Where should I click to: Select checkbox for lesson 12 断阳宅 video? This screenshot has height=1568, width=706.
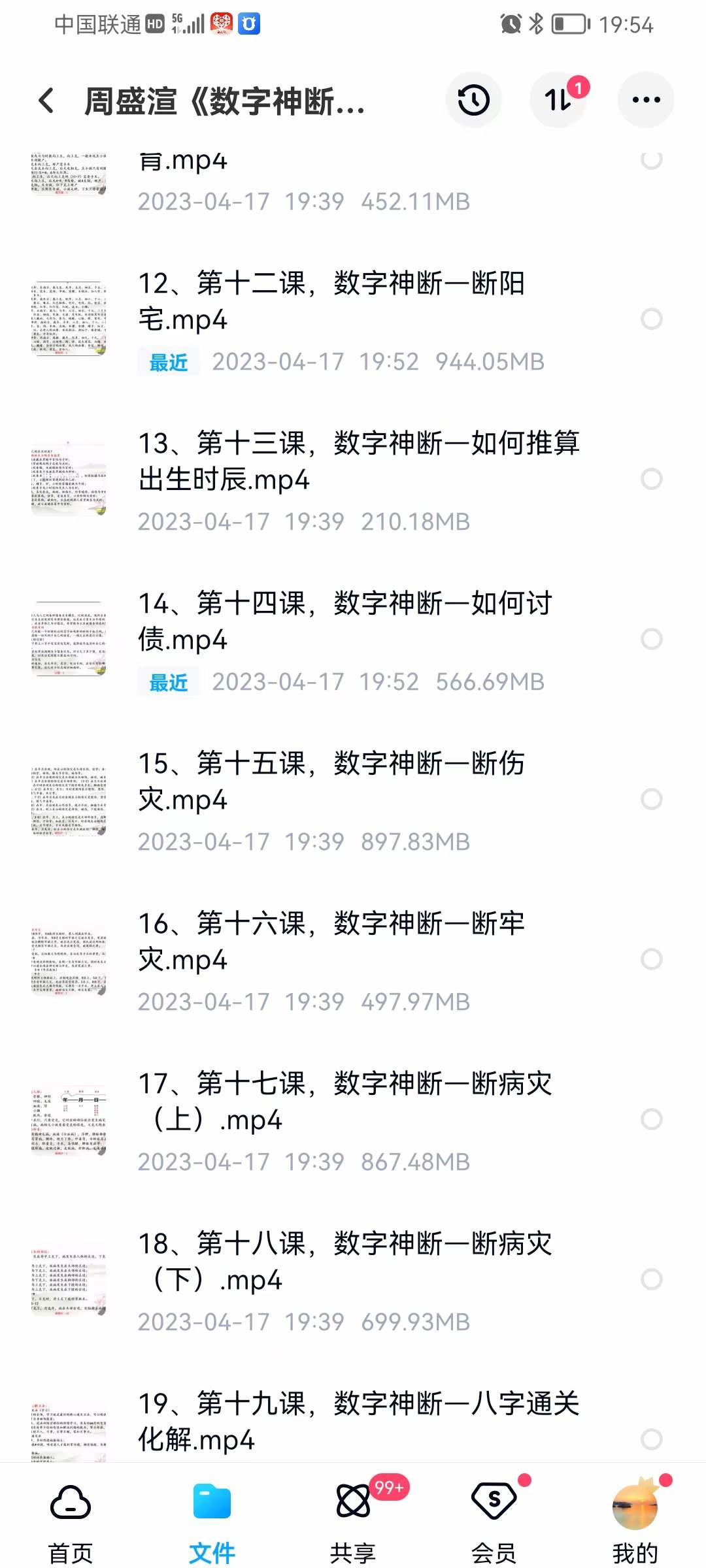(652, 319)
